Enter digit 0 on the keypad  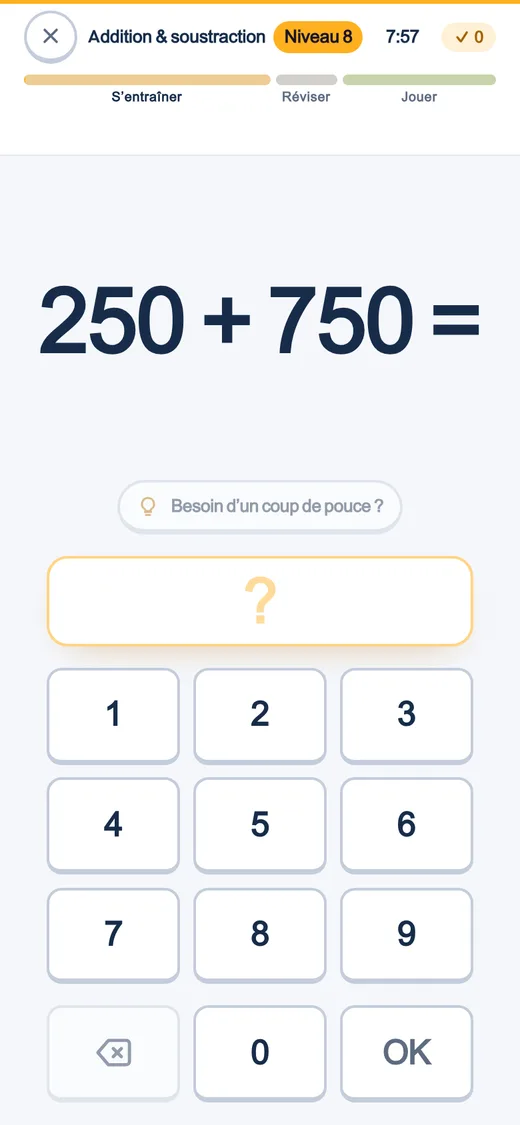260,1053
